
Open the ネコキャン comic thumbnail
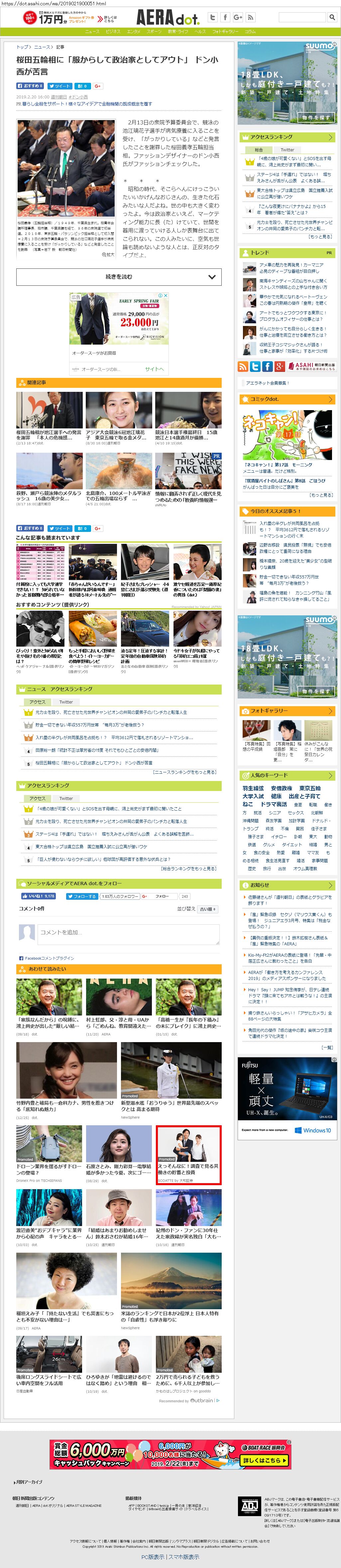pyautogui.click(x=287, y=435)
